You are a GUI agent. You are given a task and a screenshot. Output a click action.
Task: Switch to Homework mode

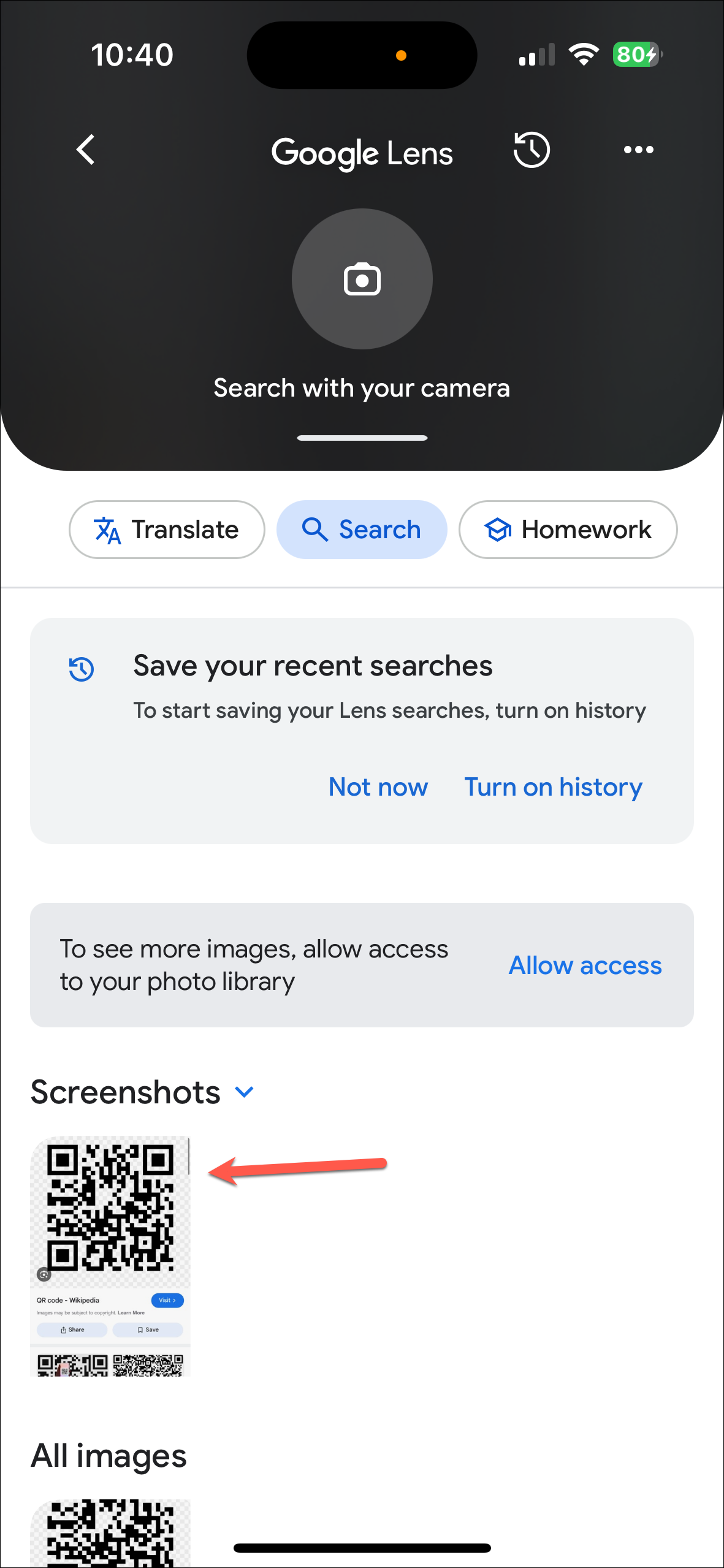click(x=568, y=530)
